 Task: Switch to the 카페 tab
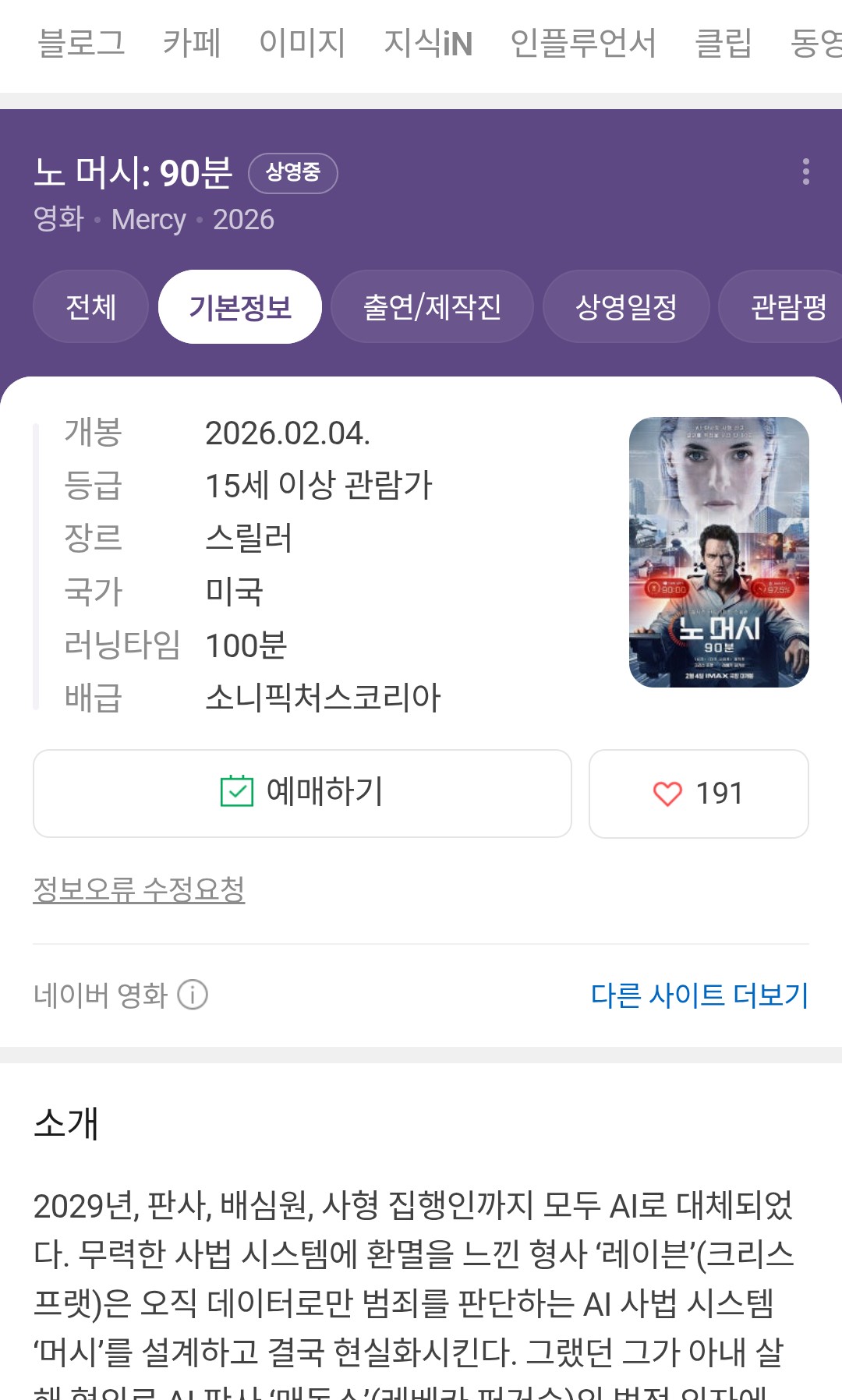[192, 43]
